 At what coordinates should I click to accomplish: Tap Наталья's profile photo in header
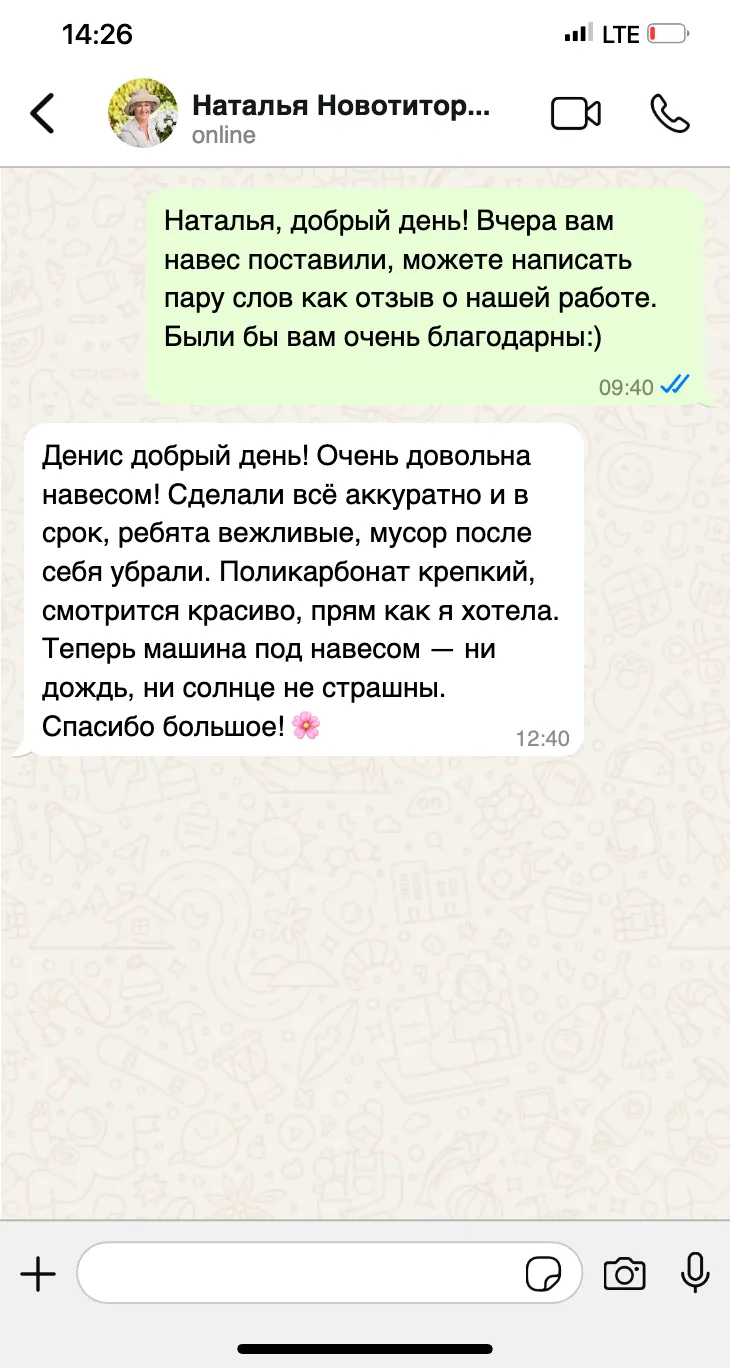click(x=143, y=114)
